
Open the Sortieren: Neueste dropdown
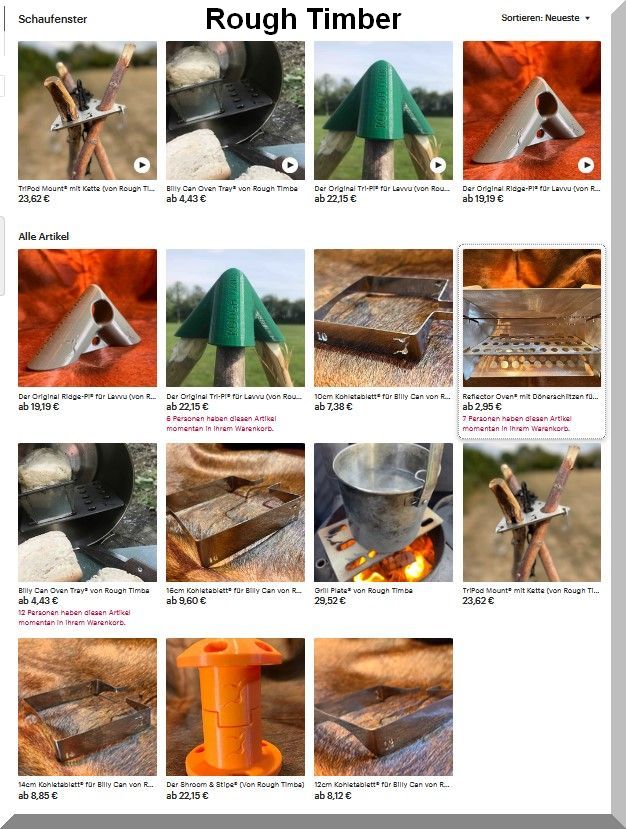[x=545, y=18]
